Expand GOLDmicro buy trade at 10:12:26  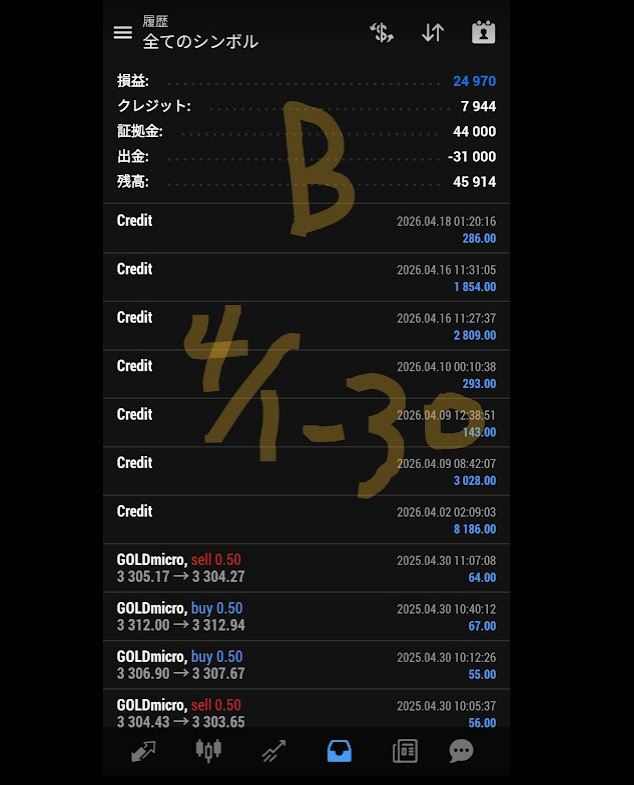[306, 665]
